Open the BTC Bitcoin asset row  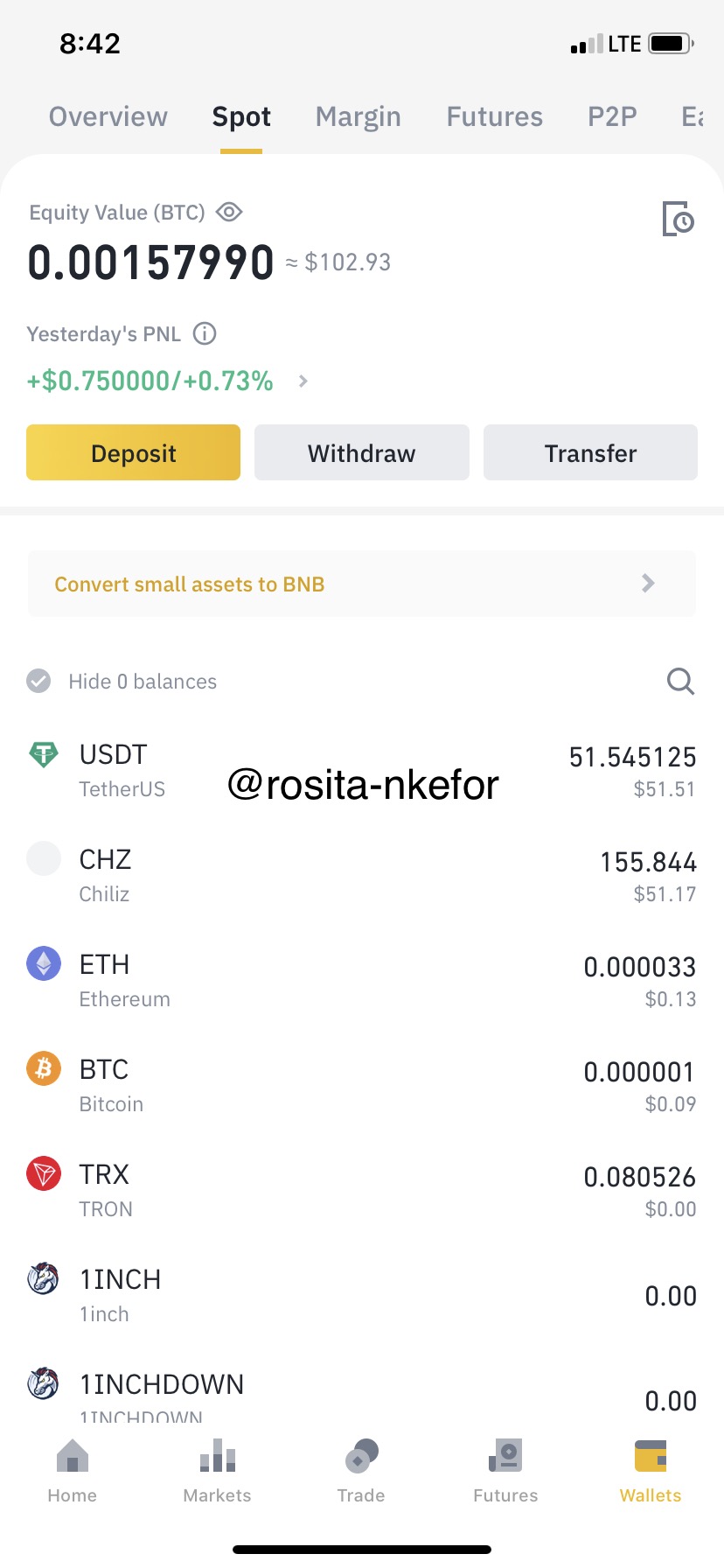pyautogui.click(x=362, y=1086)
